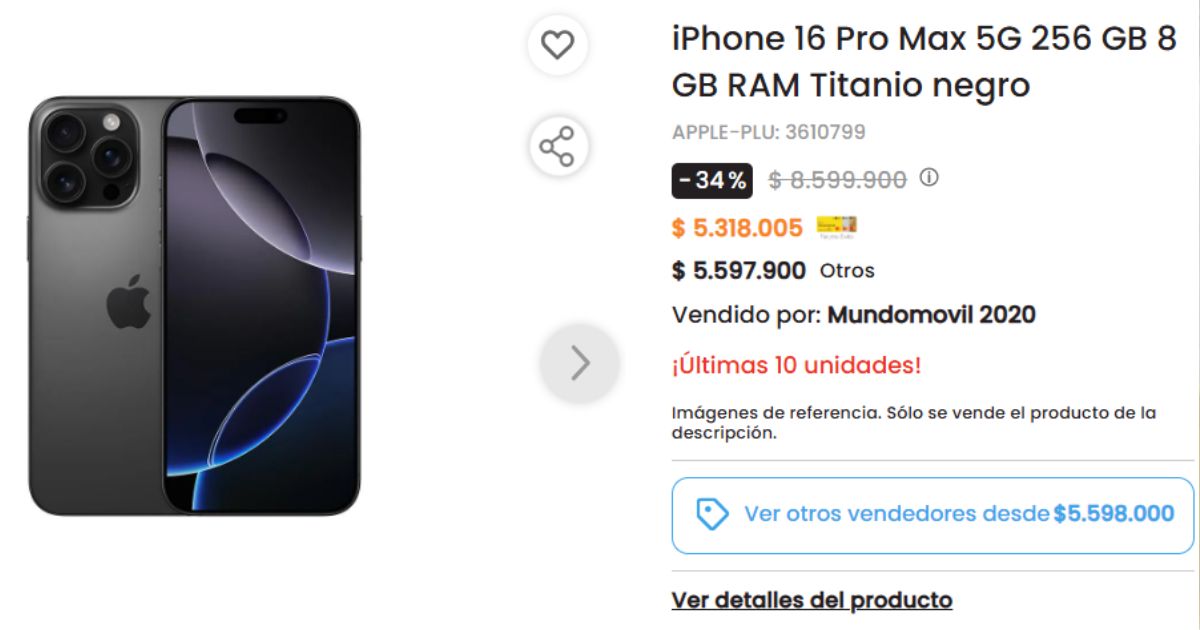This screenshot has height=630, width=1200.
Task: Open the info icon beside the original price
Action: click(929, 178)
